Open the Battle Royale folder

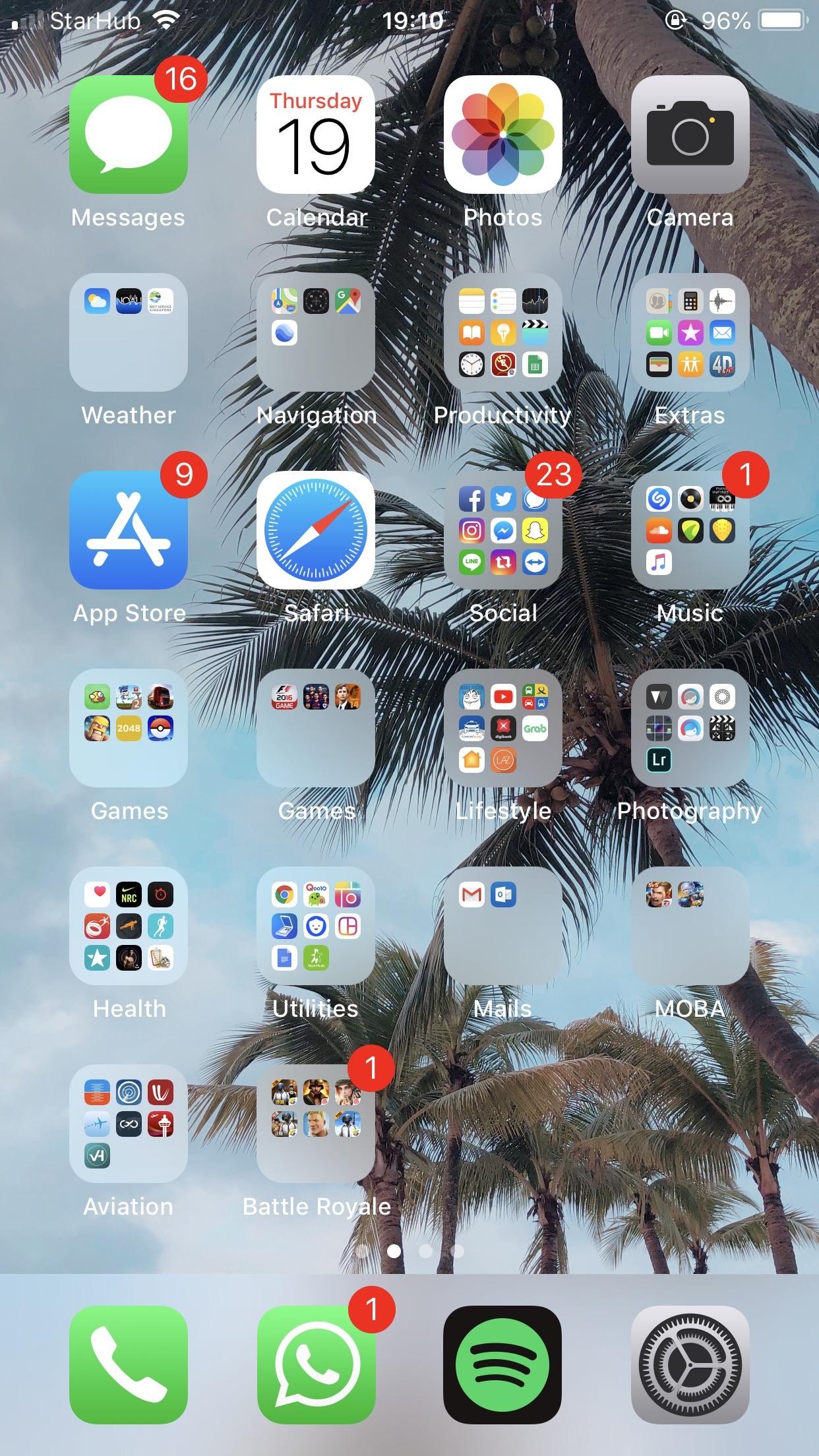(x=316, y=1124)
